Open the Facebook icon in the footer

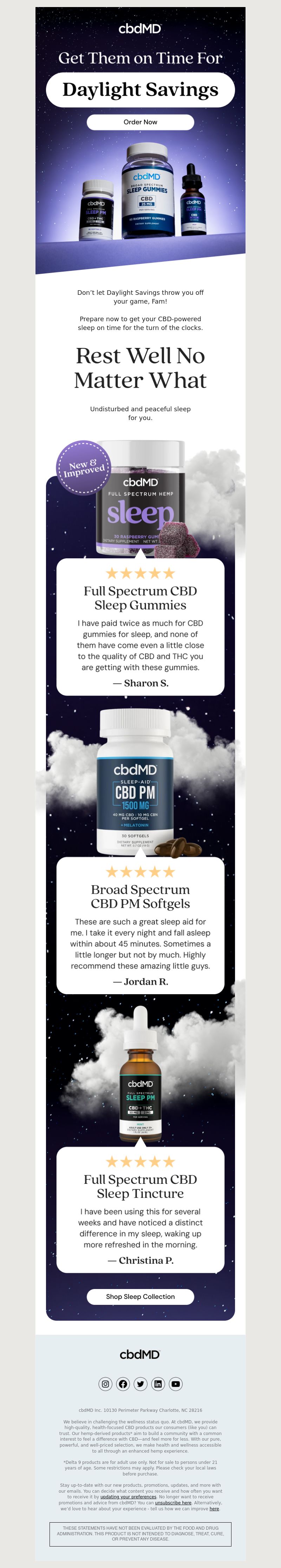pos(123,1384)
